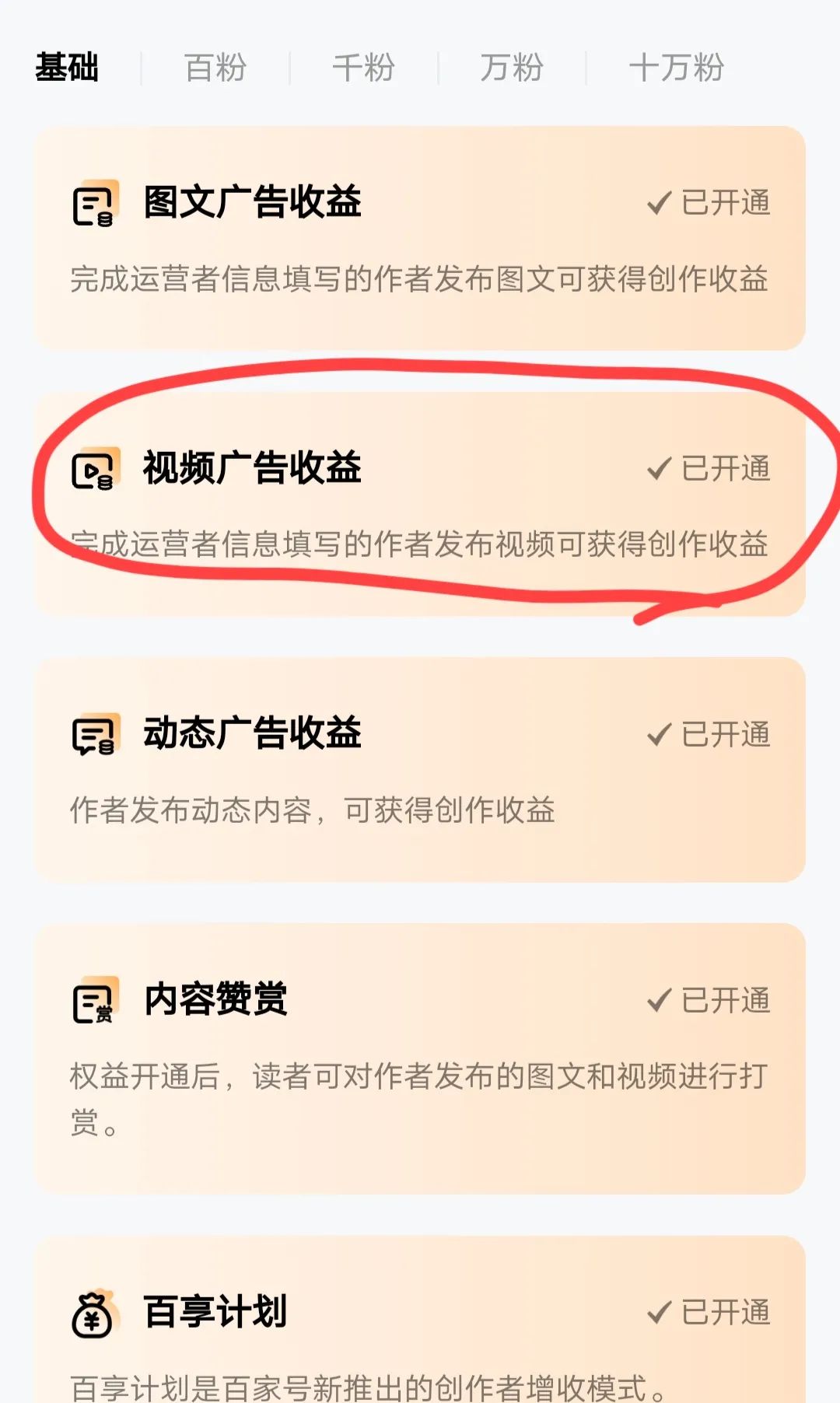Viewport: 840px width, 1403px height.
Task: Select the 万粉 tab
Action: click(512, 68)
